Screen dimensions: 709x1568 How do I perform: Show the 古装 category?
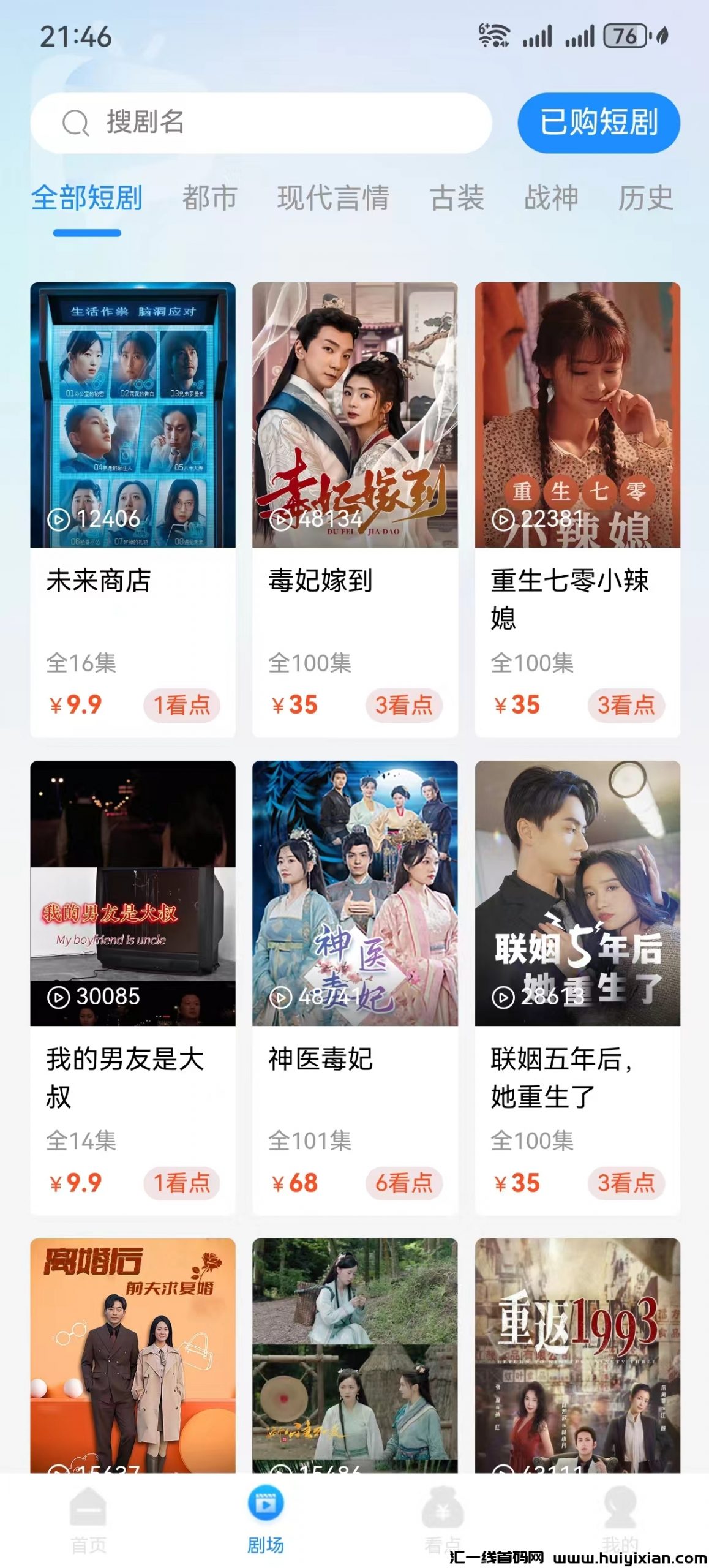point(457,198)
